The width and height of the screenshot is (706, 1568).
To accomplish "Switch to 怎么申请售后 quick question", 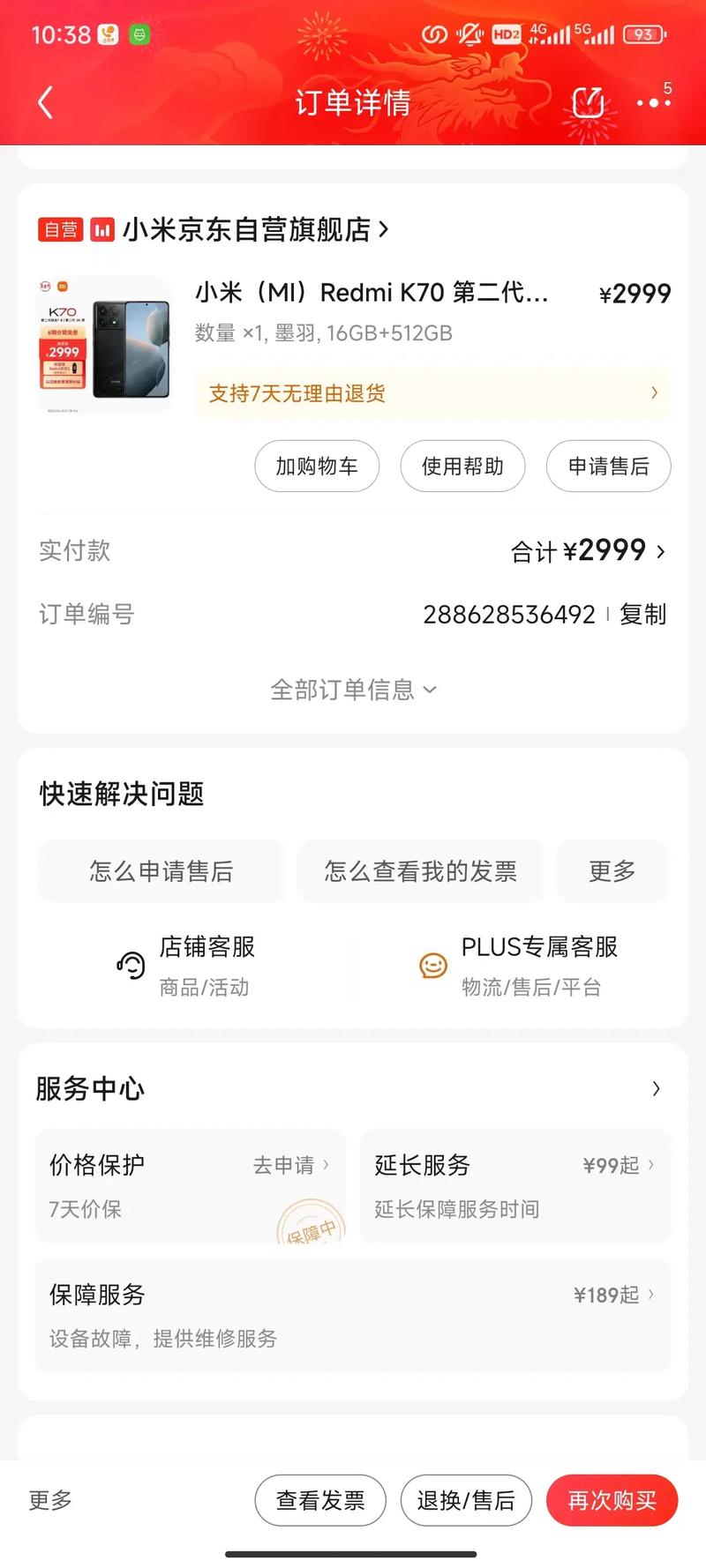I will pyautogui.click(x=161, y=871).
